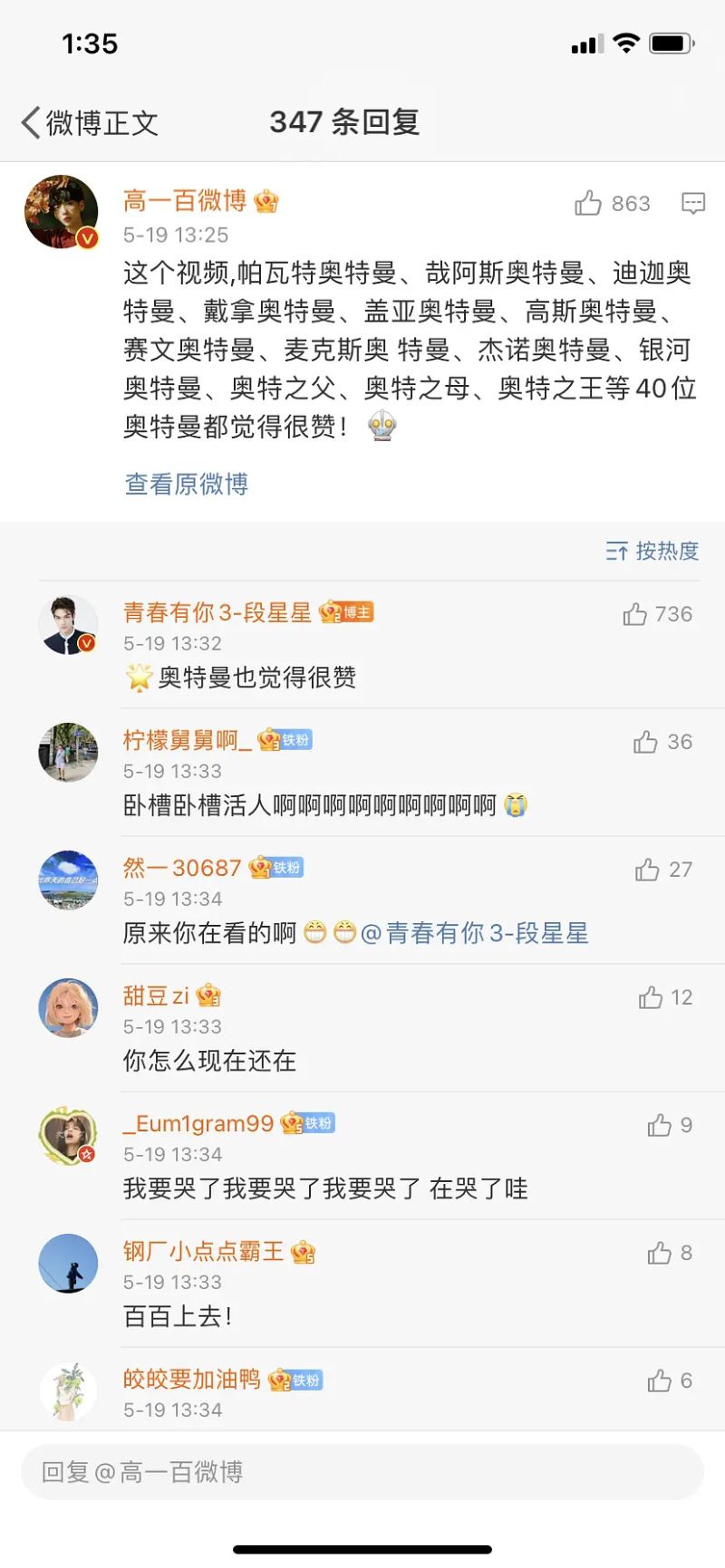Viewport: 725px width, 1568px height.
Task: View 青春有你3-段星星's profile by username
Action: point(217,613)
